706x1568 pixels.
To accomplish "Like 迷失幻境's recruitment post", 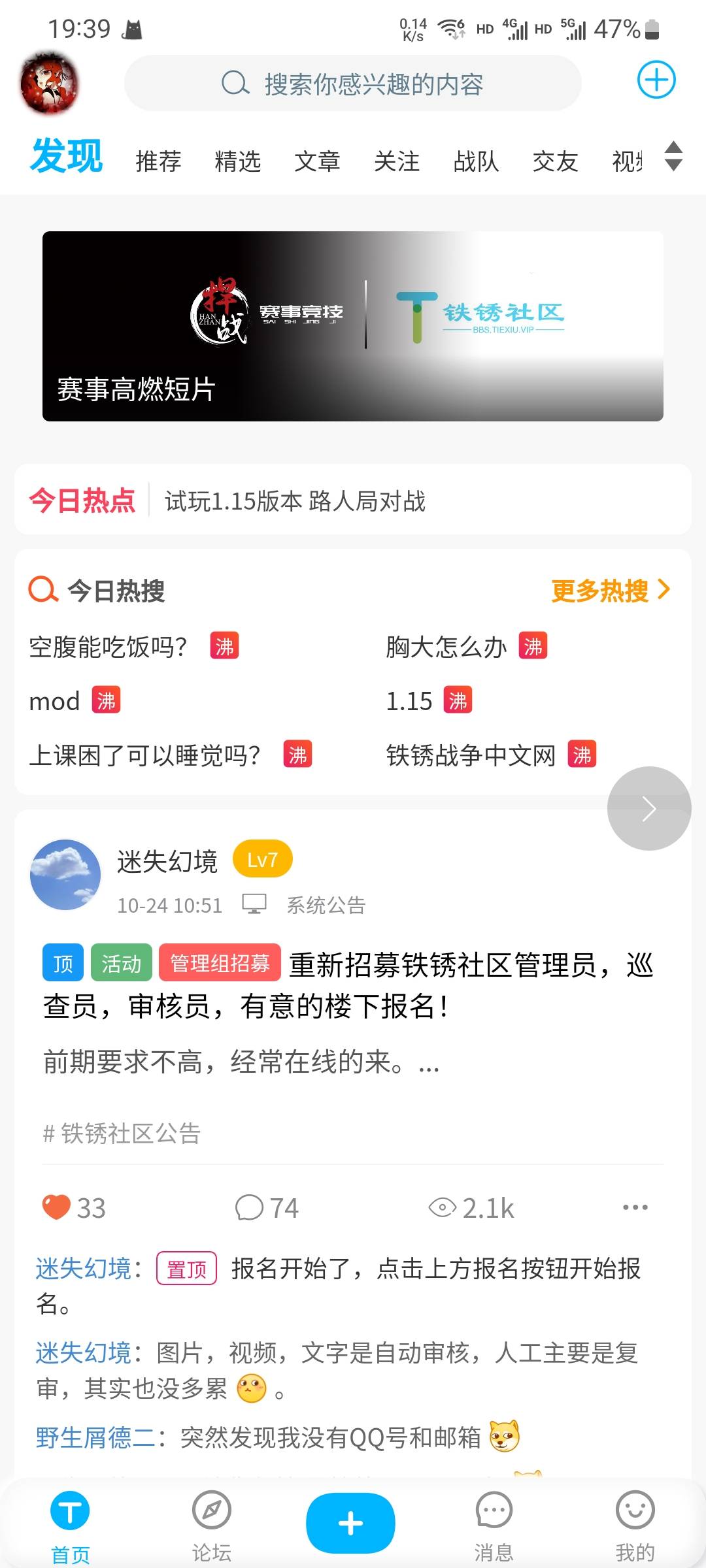I will (x=57, y=1207).
